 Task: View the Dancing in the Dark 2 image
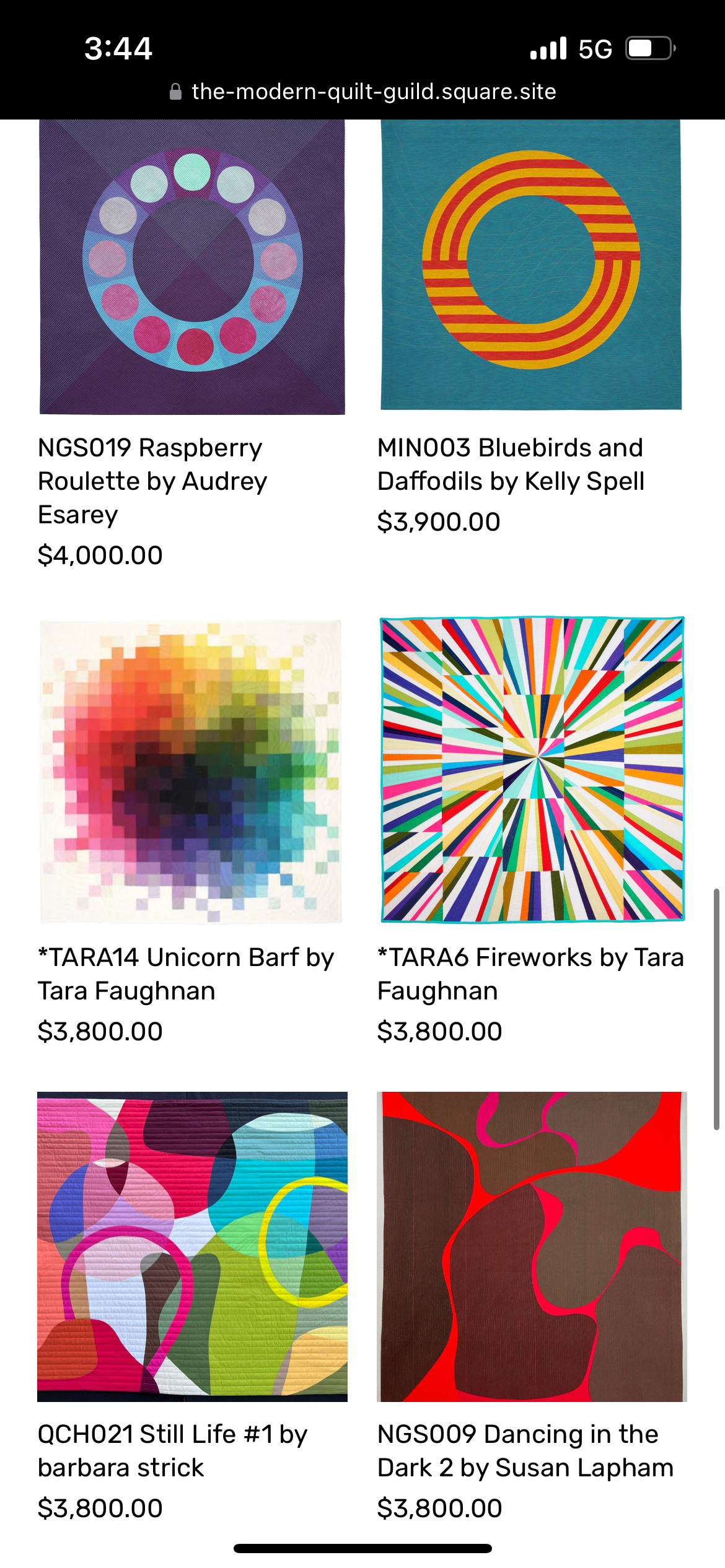(532, 1246)
